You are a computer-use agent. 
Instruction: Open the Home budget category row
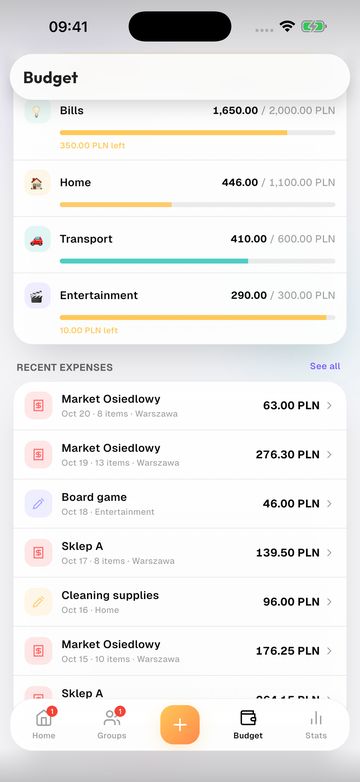coord(180,189)
